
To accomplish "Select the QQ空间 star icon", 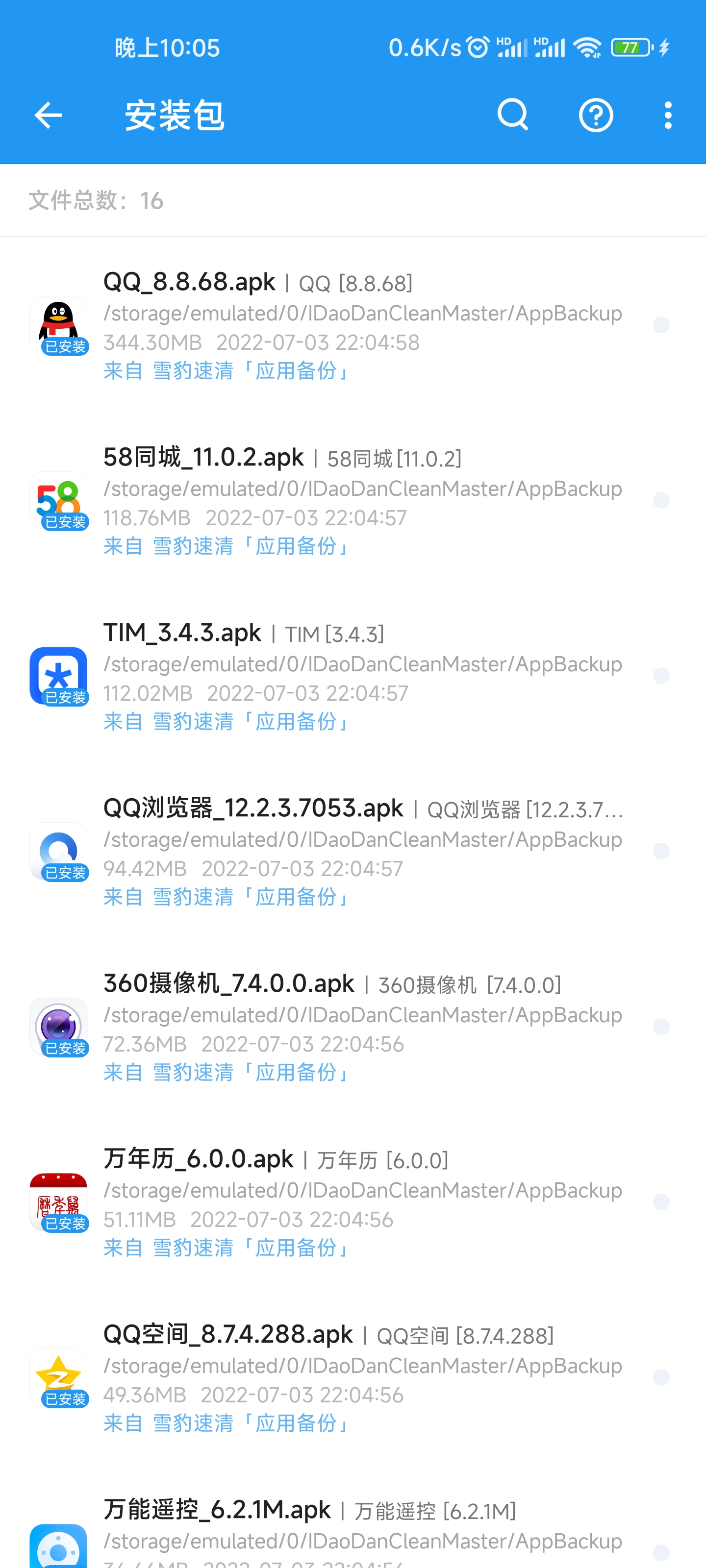I will click(x=58, y=1378).
